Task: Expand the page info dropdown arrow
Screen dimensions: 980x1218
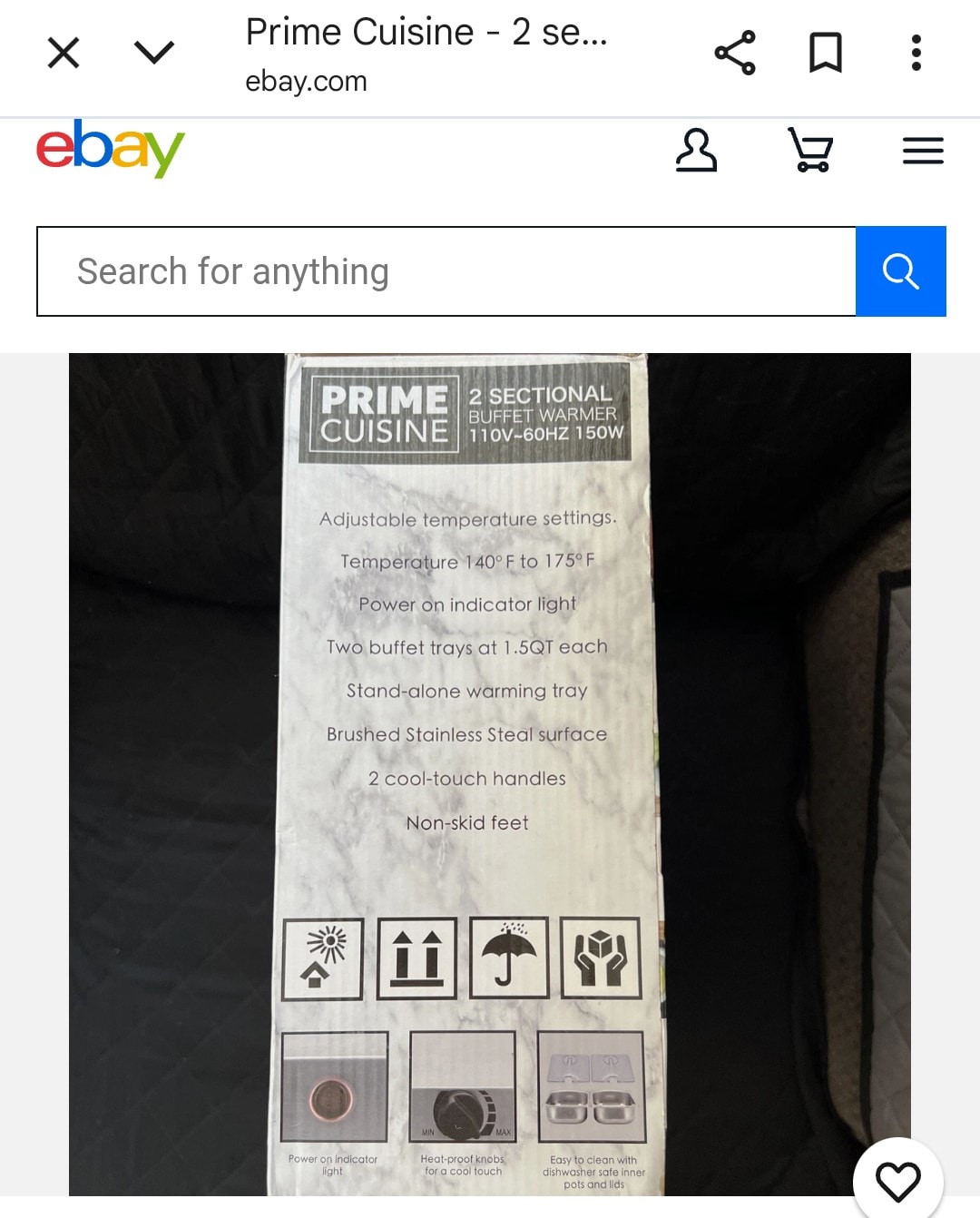Action: 153,52
